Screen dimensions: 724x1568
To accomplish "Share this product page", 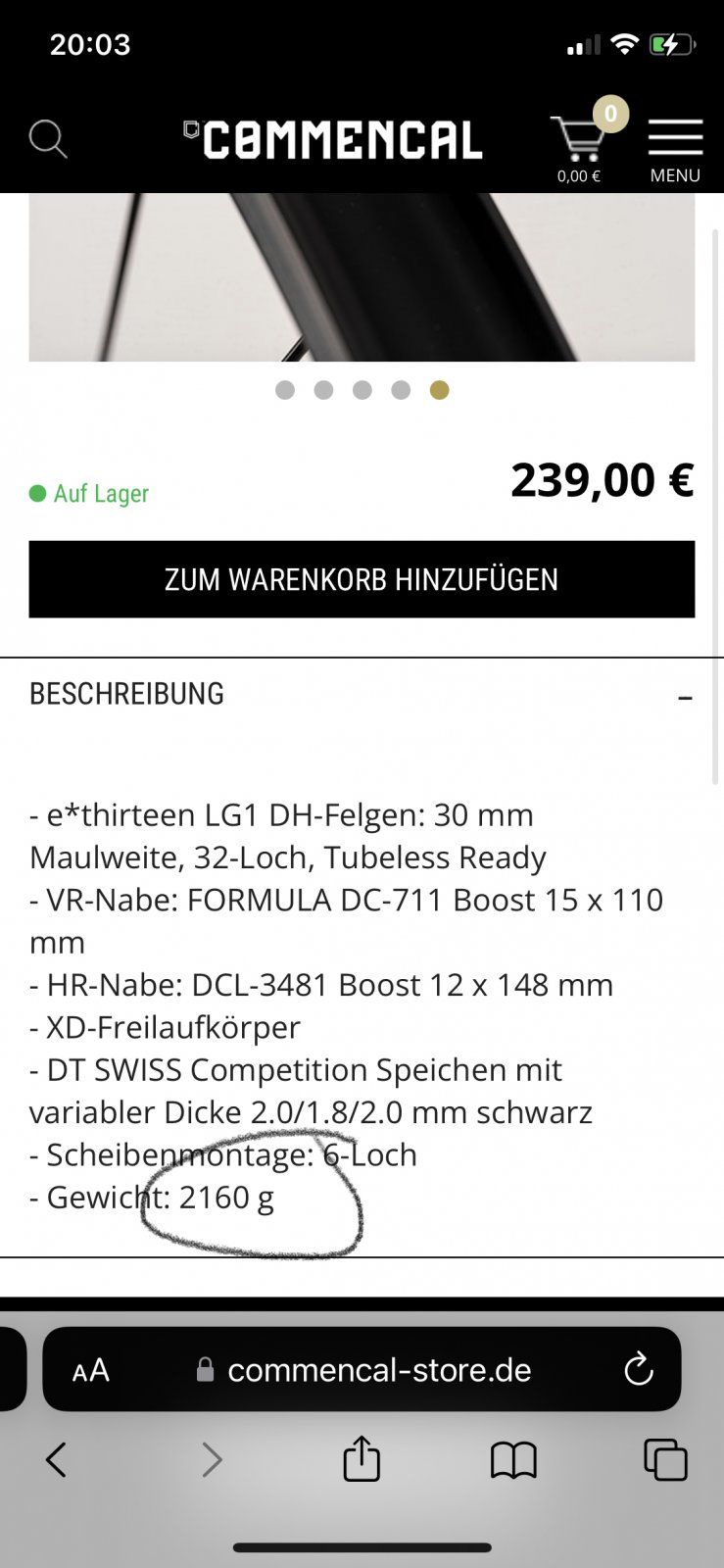I will (x=362, y=1458).
